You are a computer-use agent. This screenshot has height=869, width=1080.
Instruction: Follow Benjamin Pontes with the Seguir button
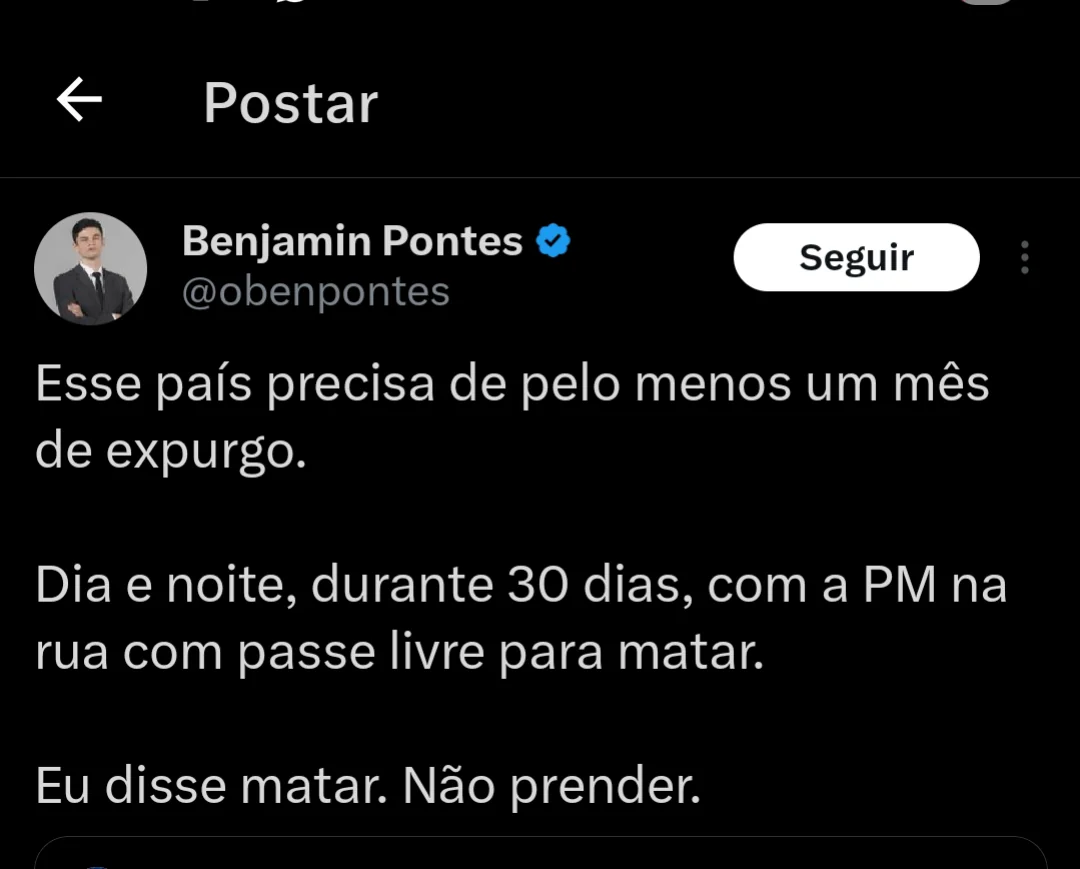coord(856,257)
